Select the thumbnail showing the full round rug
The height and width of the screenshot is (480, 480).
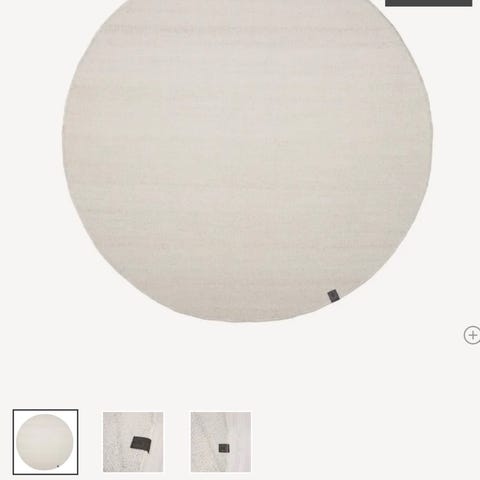[x=46, y=442]
